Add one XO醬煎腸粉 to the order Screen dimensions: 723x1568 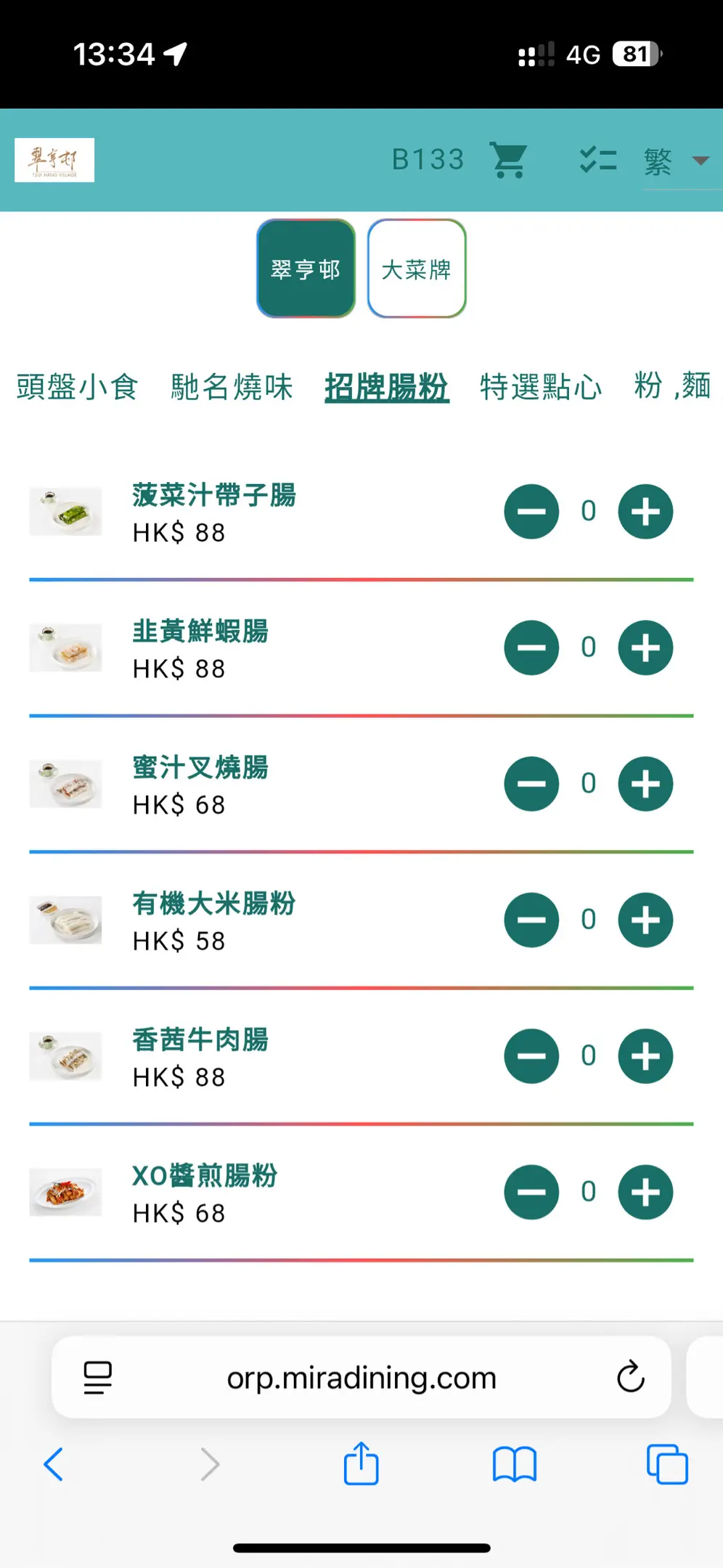tap(645, 1192)
